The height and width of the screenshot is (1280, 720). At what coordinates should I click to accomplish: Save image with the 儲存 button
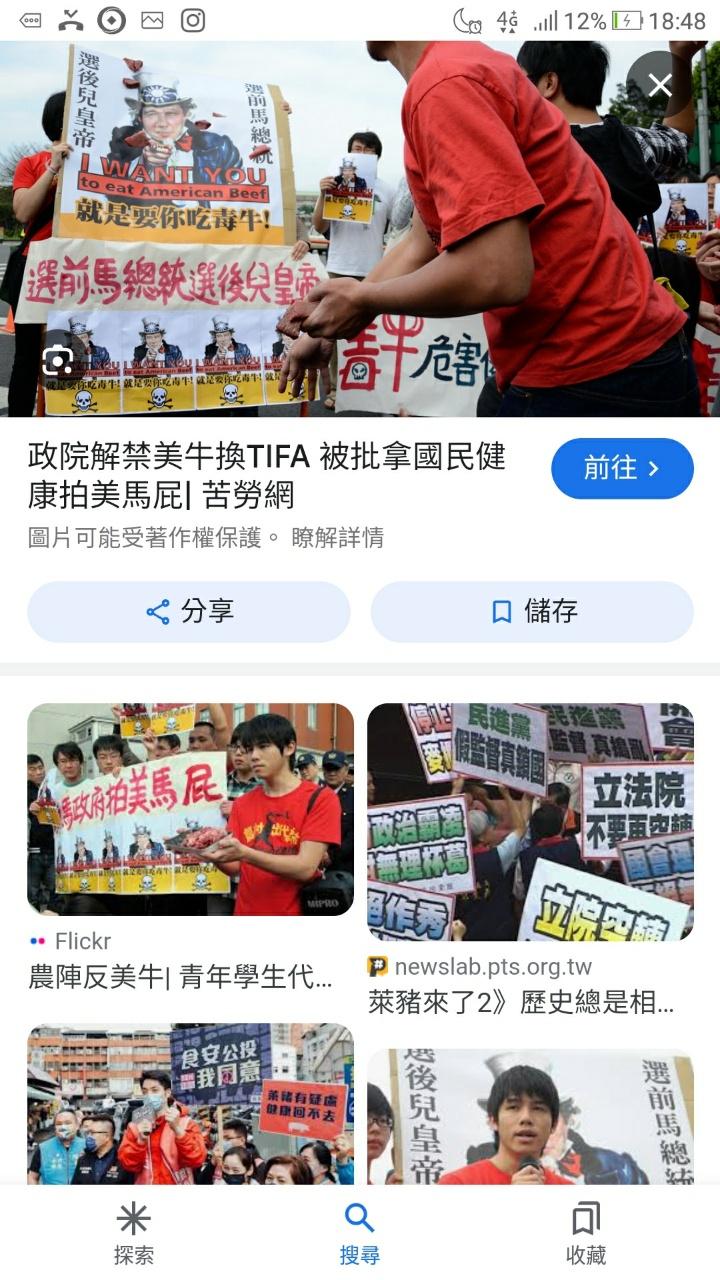pos(532,612)
